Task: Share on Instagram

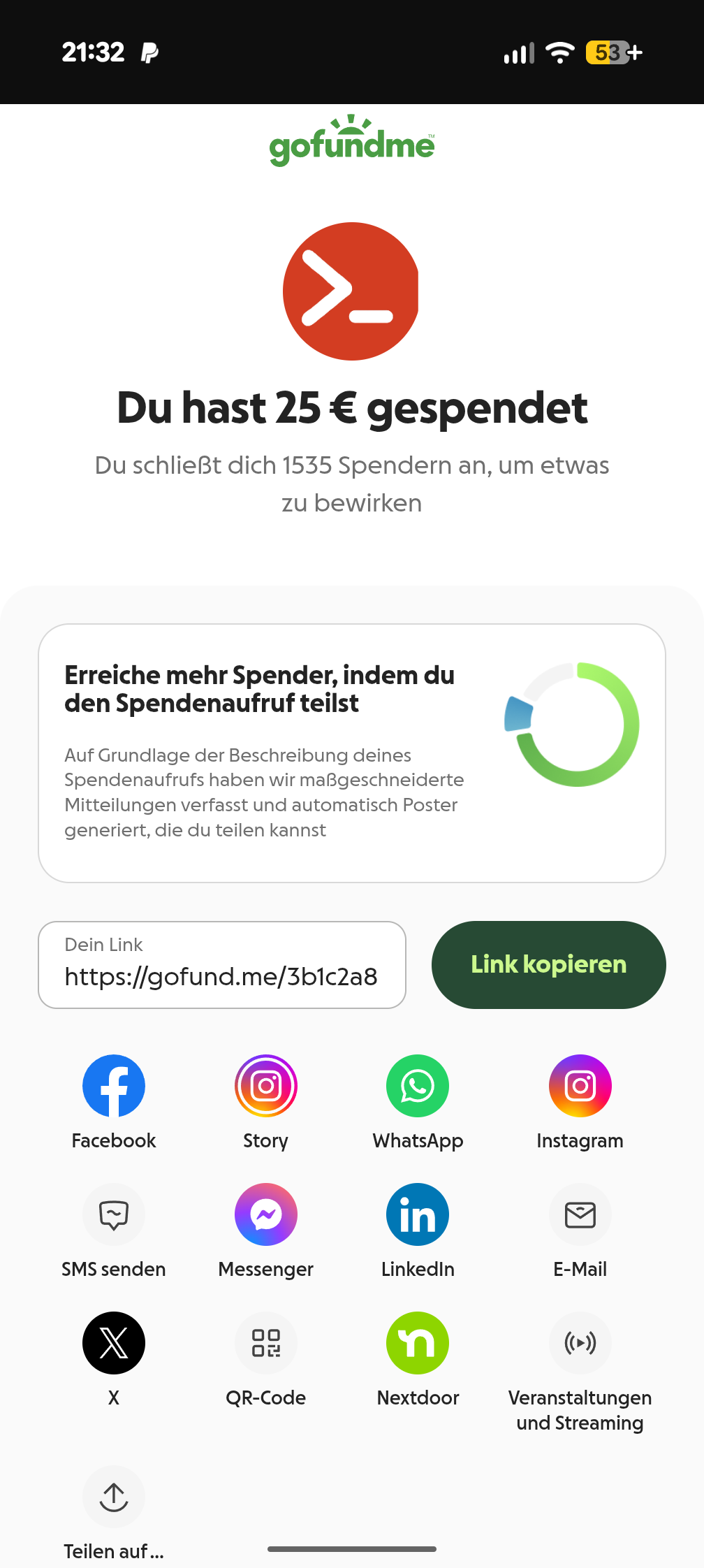Action: pyautogui.click(x=580, y=1086)
